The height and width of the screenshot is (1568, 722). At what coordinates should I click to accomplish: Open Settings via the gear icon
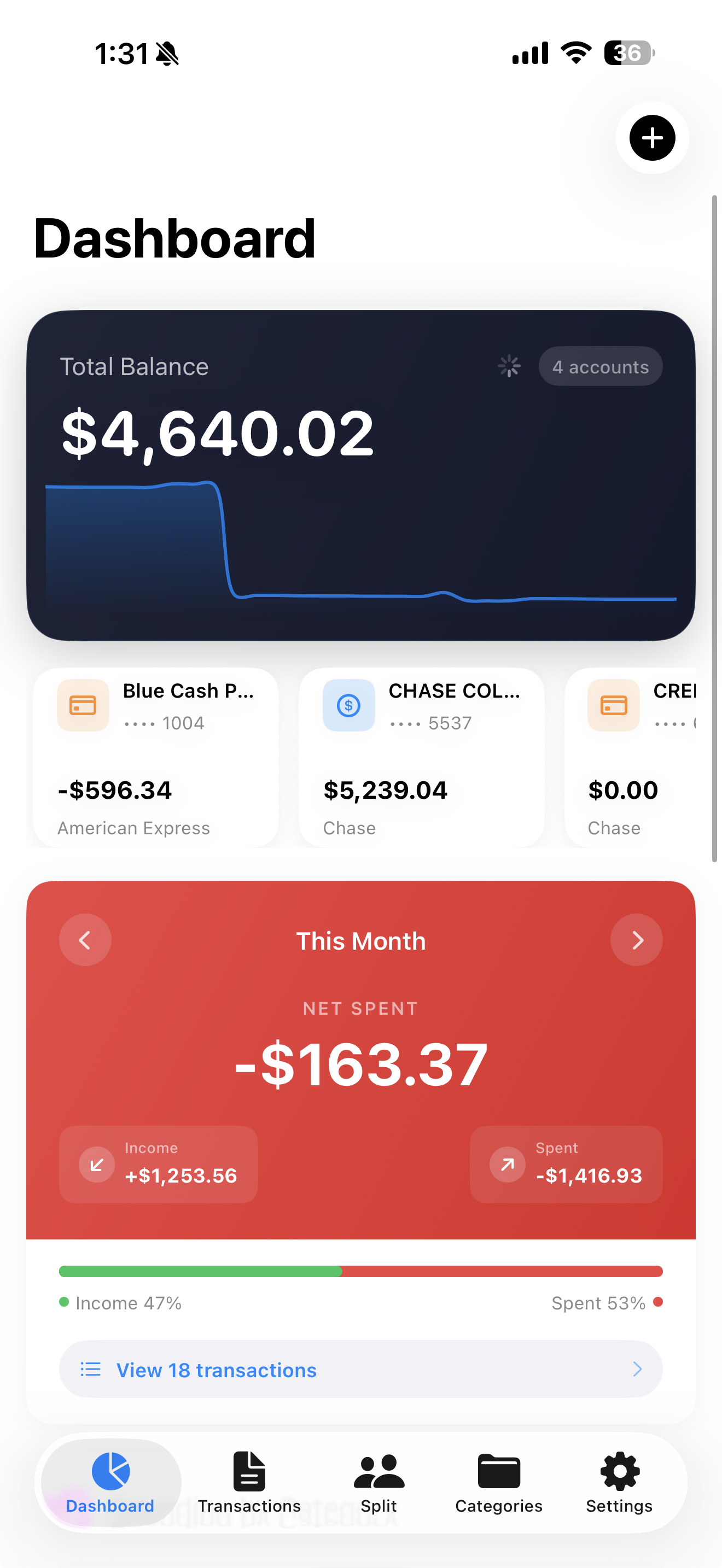(619, 1470)
